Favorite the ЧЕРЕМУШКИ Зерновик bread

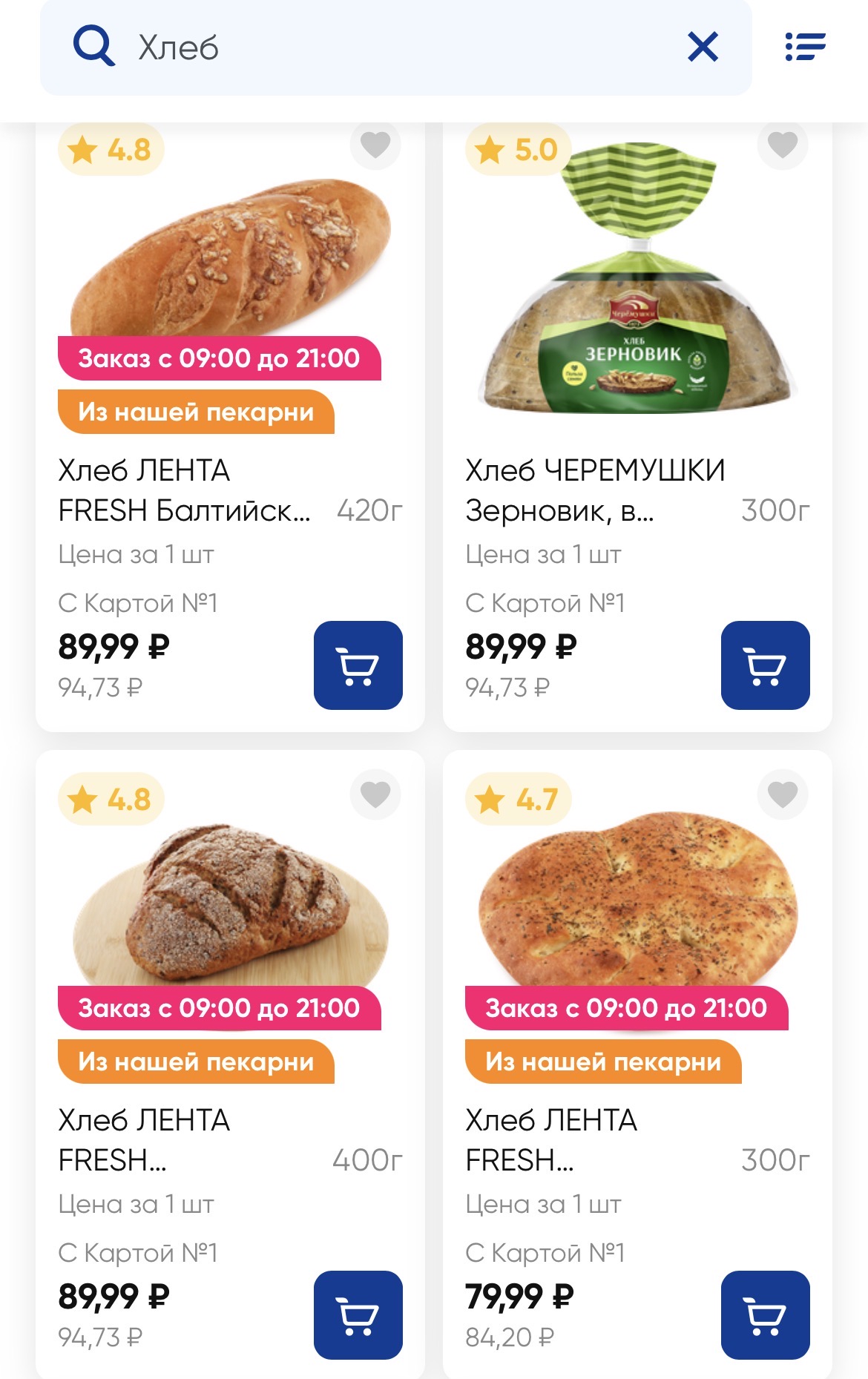click(782, 145)
